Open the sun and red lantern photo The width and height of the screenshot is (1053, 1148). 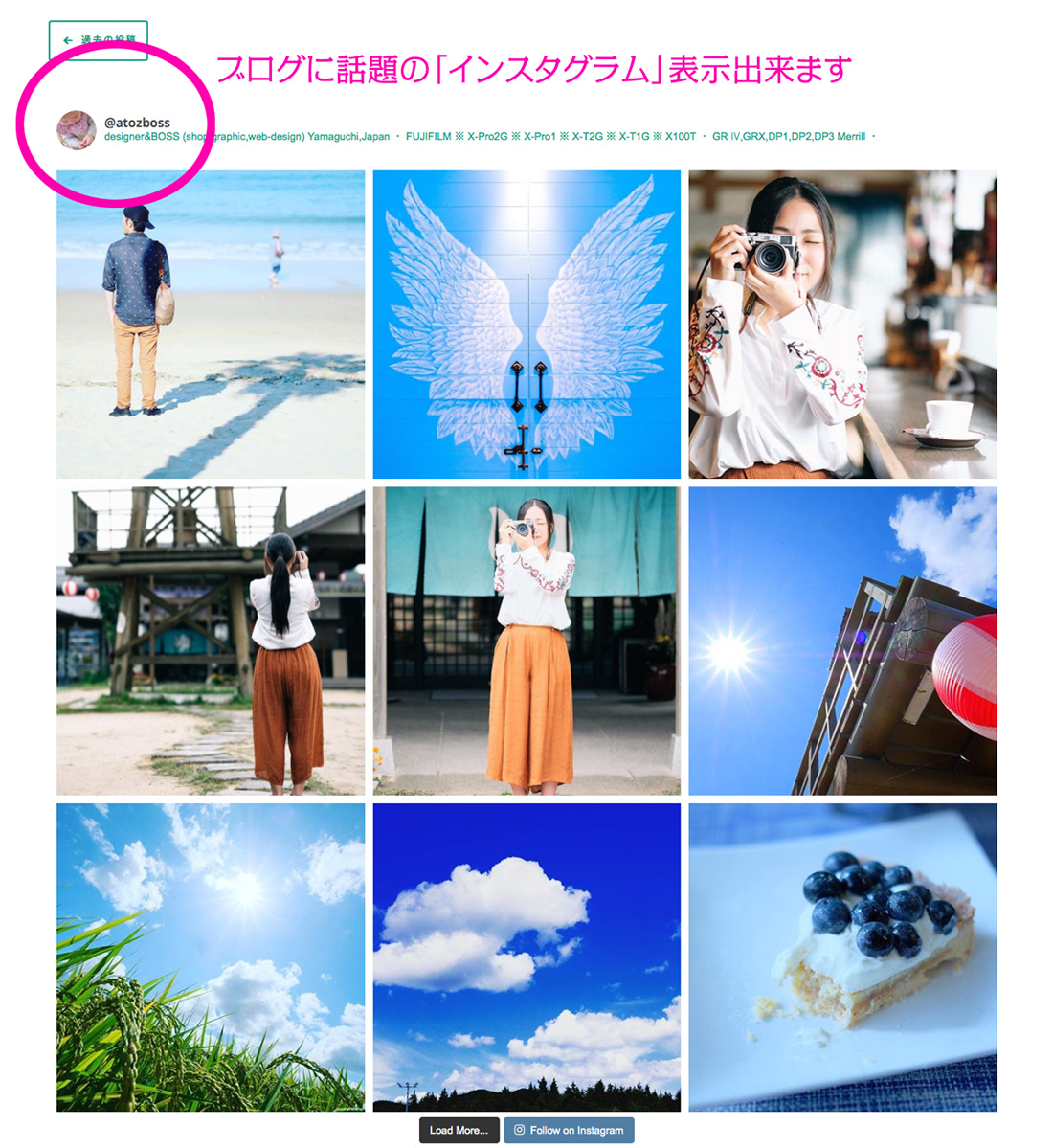click(x=842, y=641)
